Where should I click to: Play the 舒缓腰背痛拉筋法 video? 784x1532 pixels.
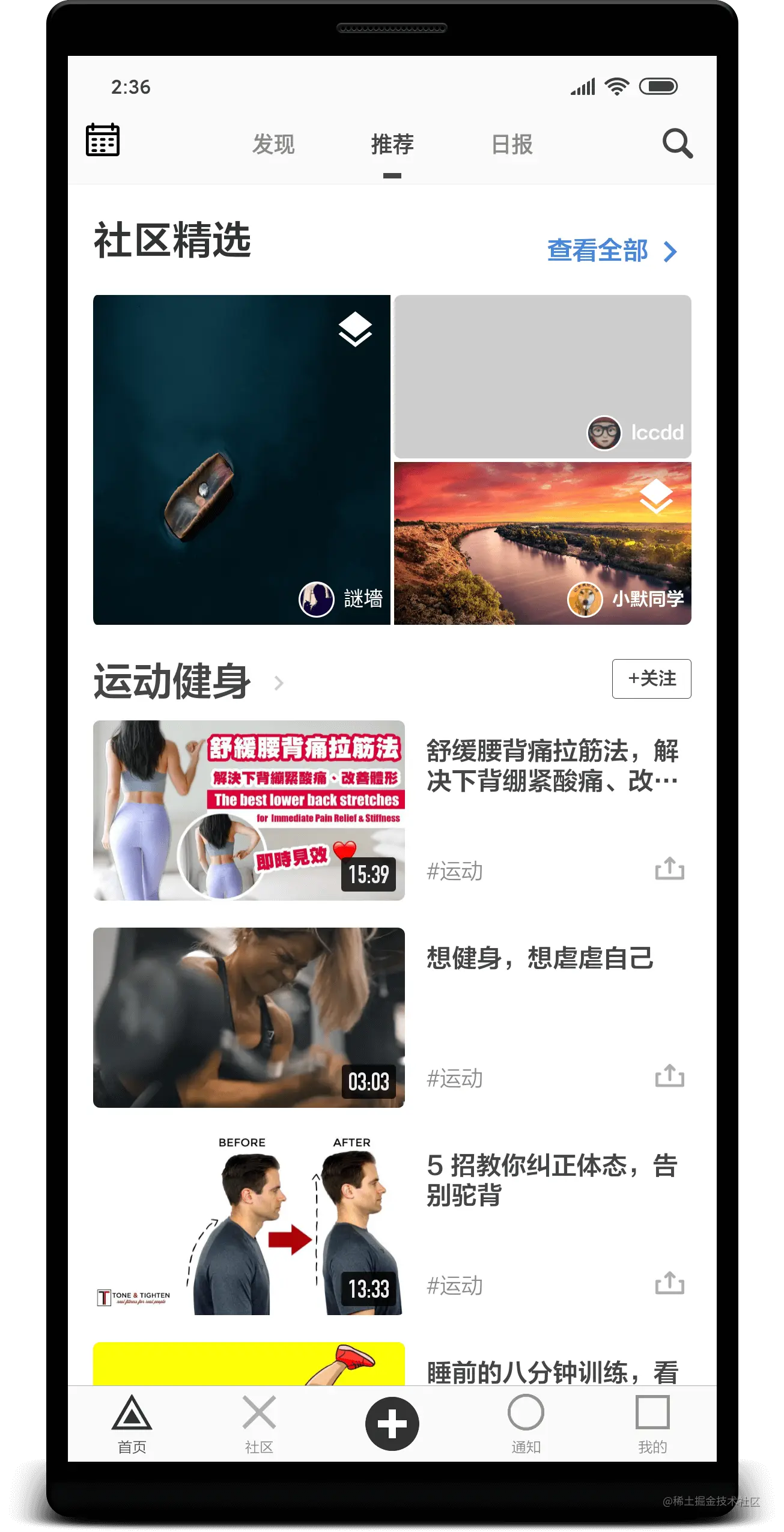click(x=249, y=810)
